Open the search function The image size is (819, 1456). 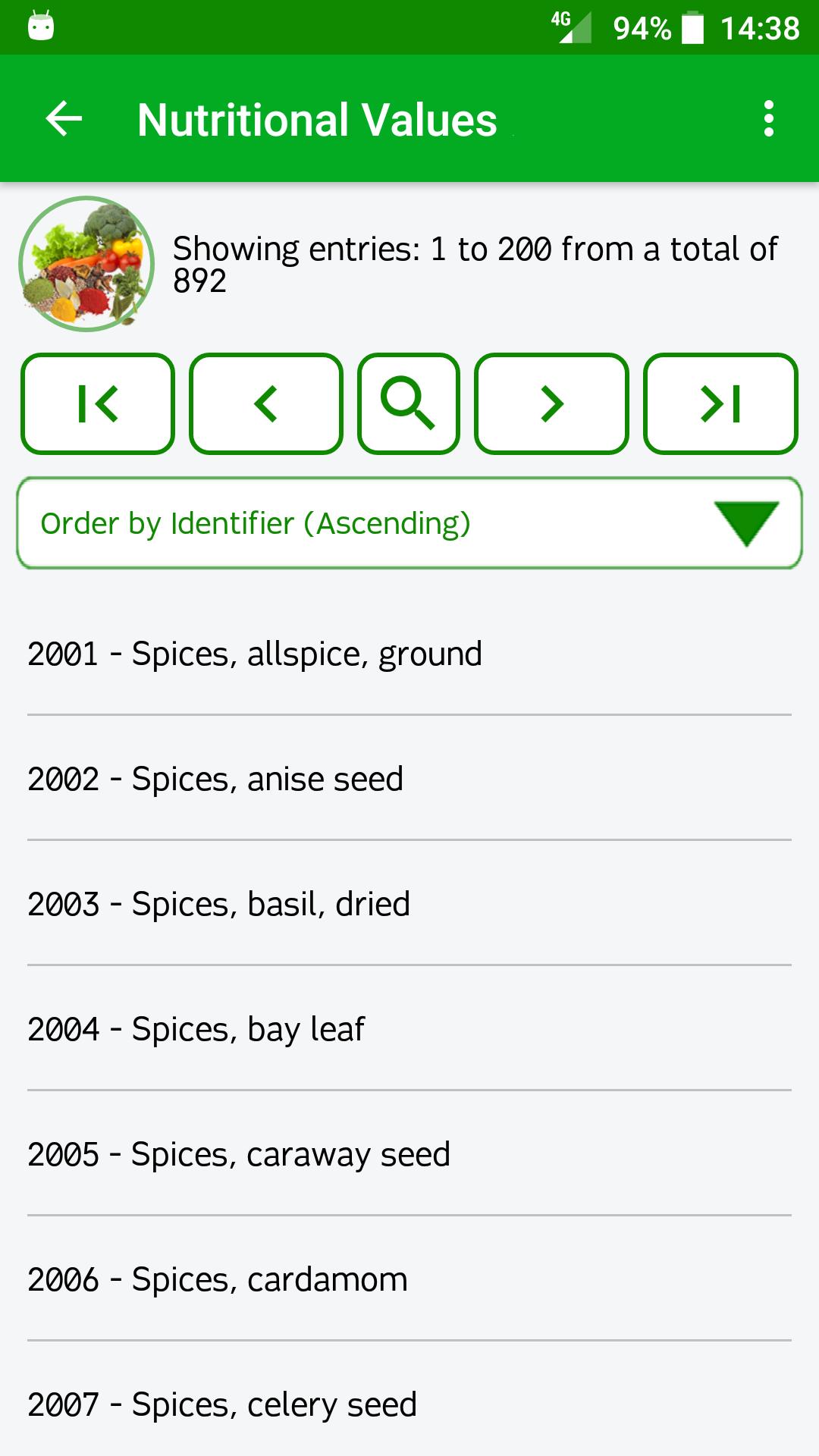[x=408, y=403]
